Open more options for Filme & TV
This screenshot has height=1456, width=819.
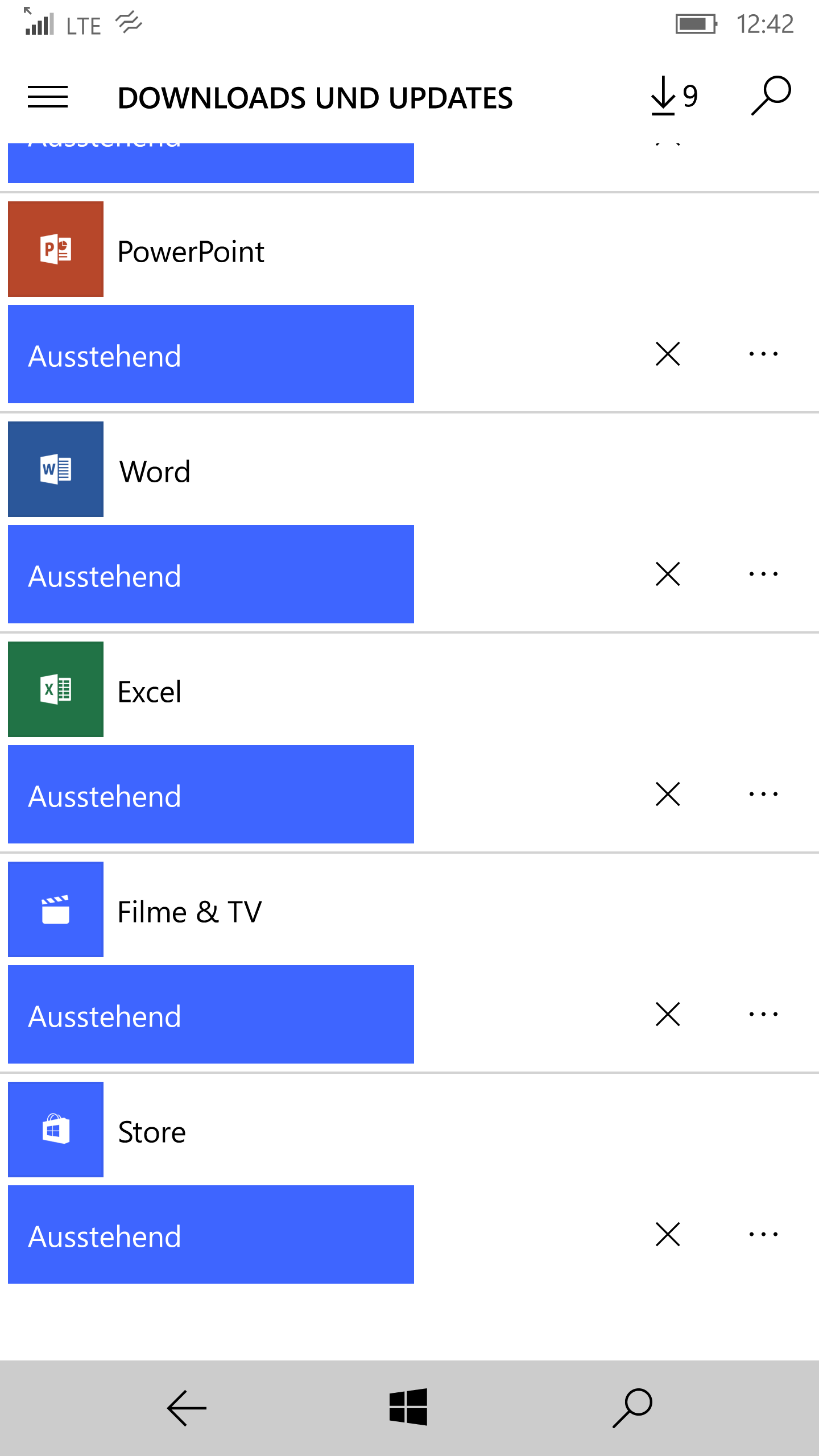(x=763, y=1014)
